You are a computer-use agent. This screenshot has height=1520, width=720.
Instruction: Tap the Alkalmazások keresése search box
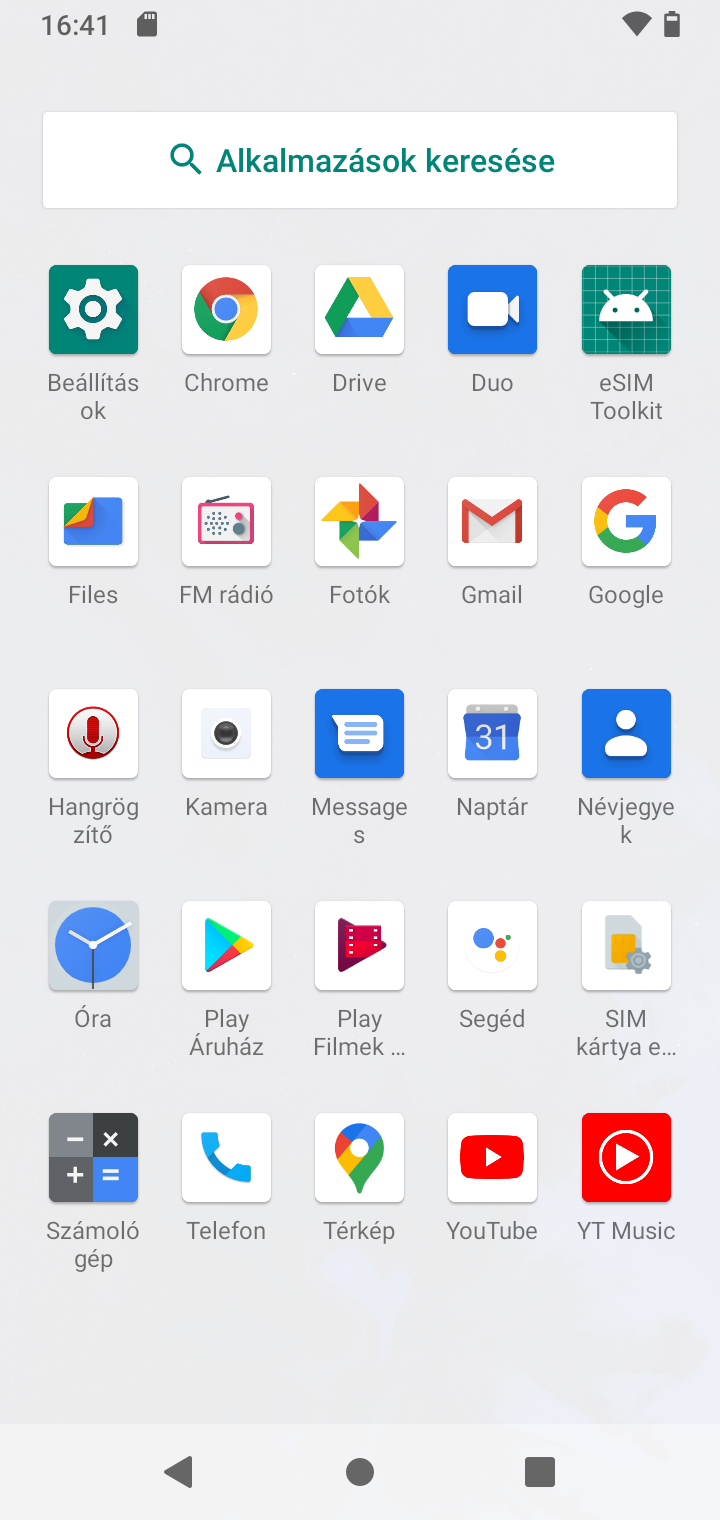click(x=360, y=160)
